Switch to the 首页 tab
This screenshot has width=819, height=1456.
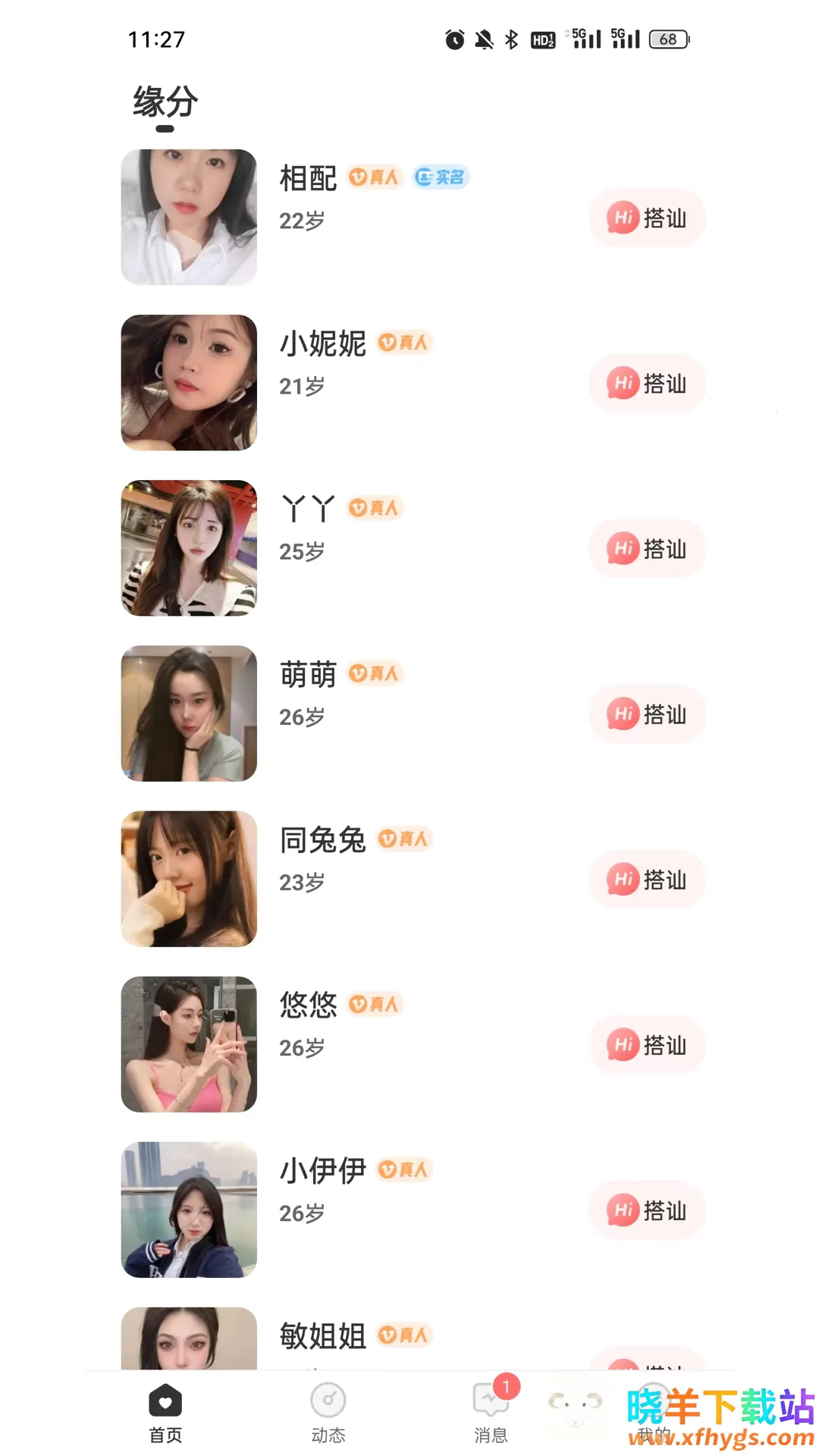tap(165, 1414)
